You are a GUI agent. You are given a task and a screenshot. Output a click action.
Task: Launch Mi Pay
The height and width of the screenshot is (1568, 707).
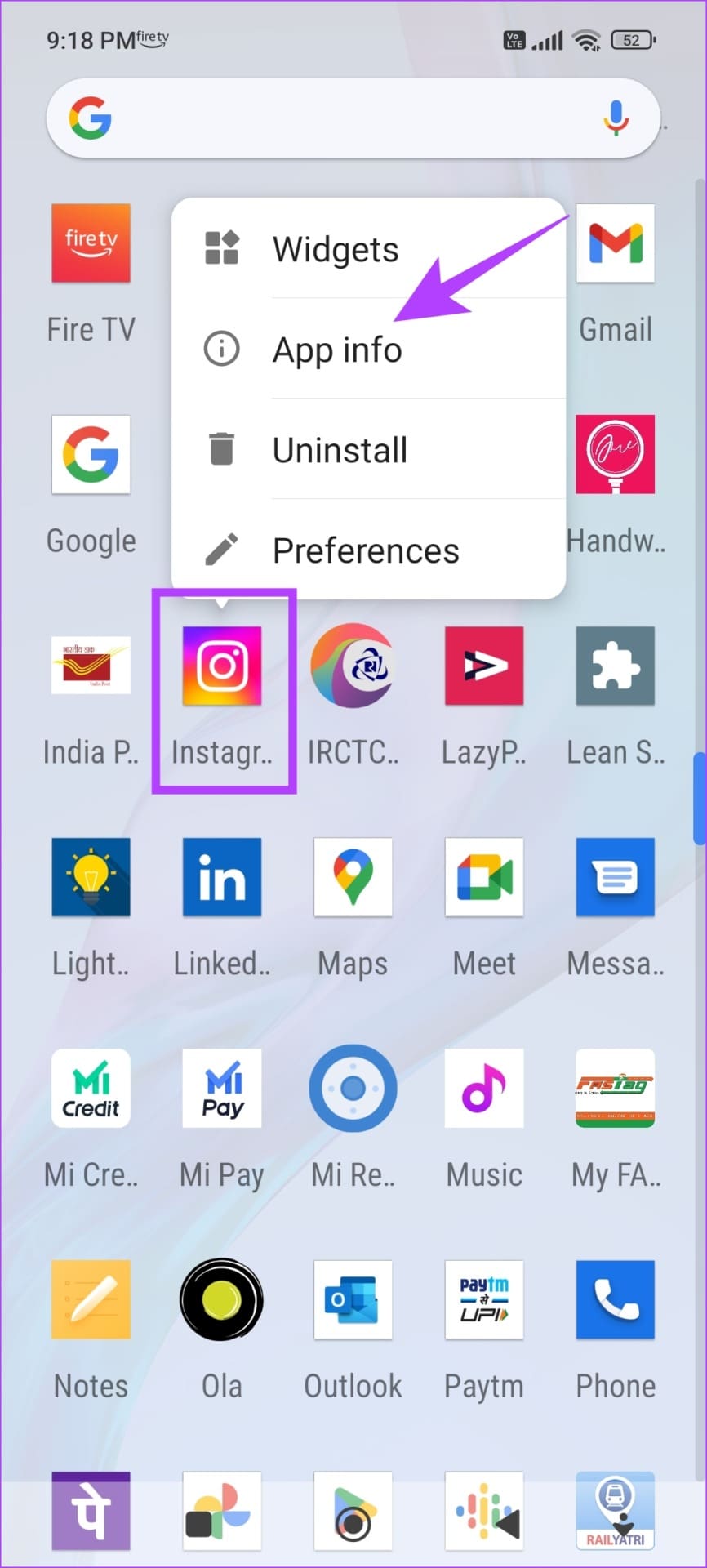222,1089
